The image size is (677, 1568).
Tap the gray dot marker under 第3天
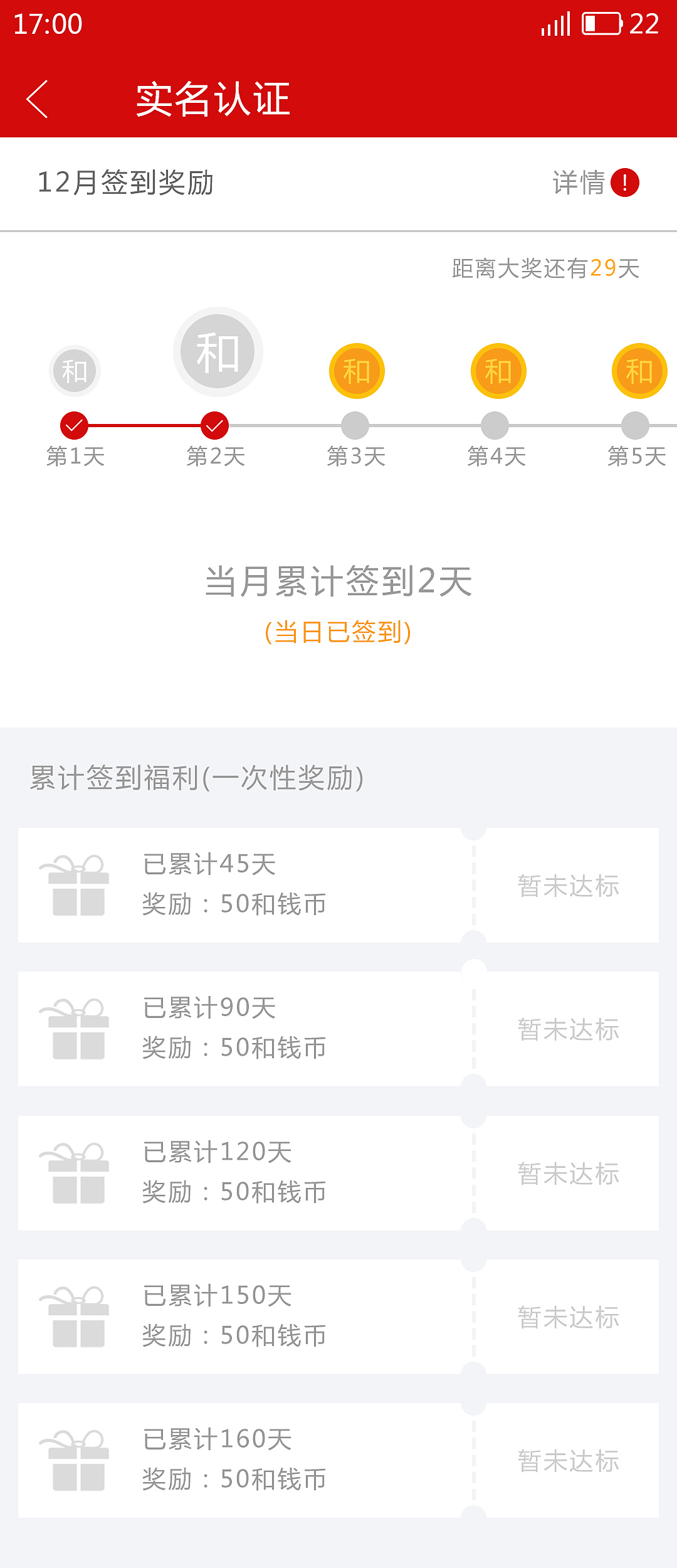point(354,424)
